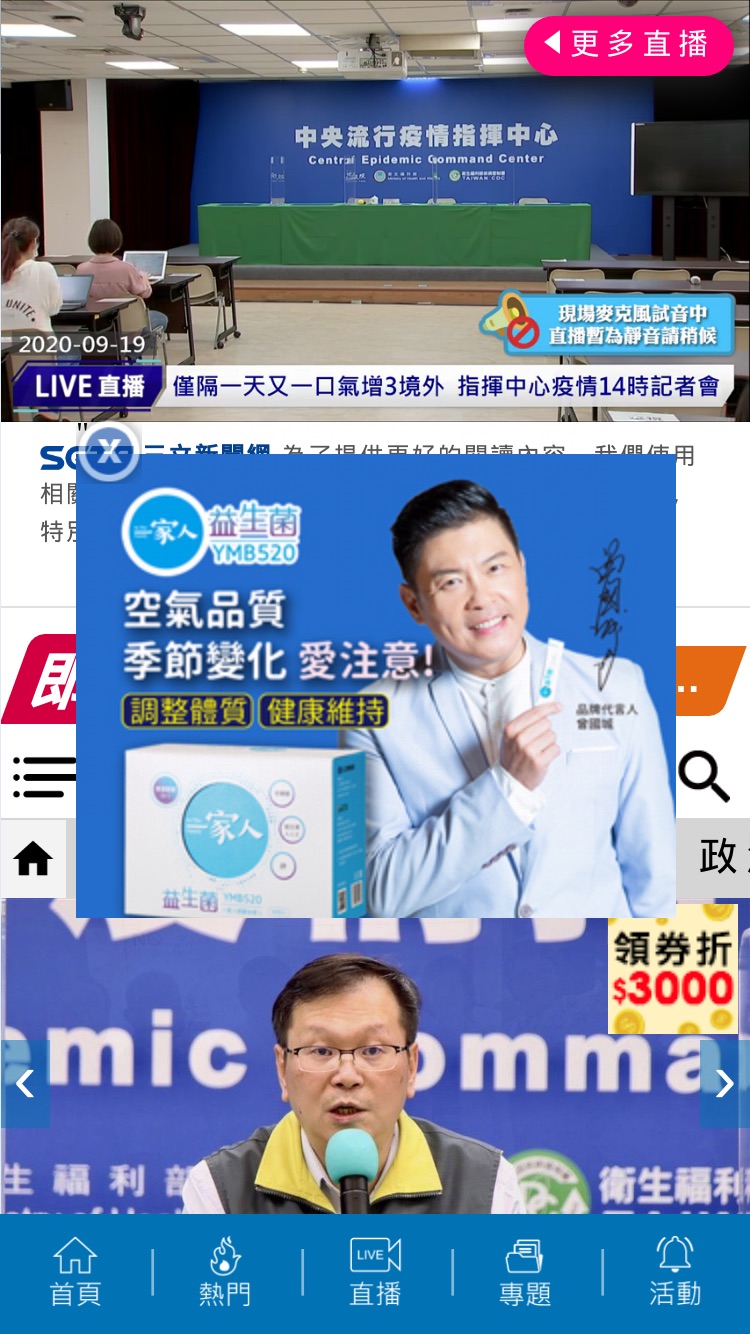Viewport: 750px width, 1334px height.
Task: Open the hamburger menu
Action: 42,776
